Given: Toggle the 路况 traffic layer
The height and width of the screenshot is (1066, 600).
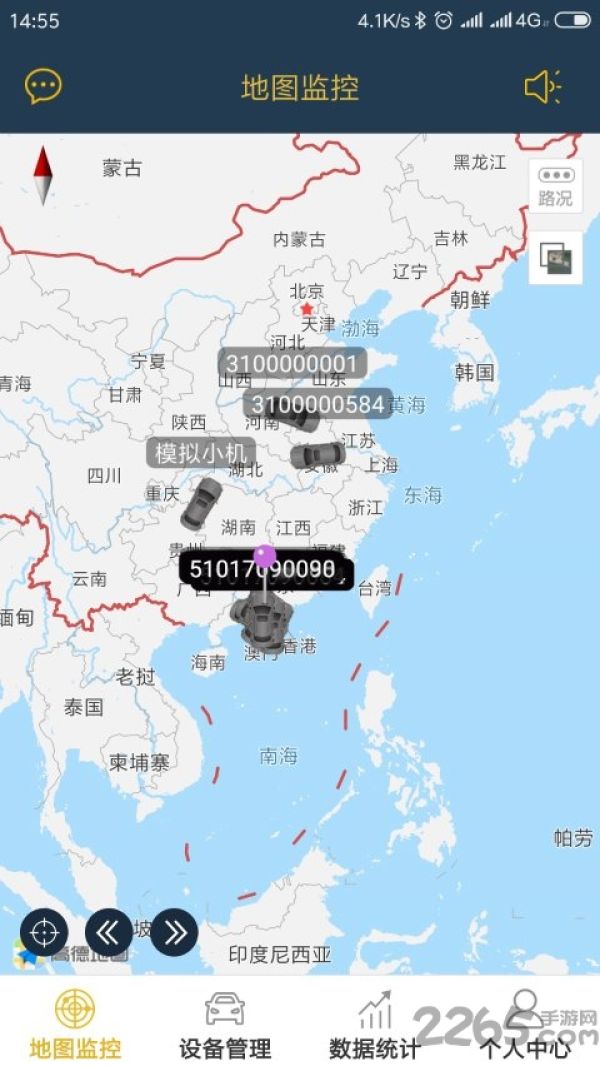Looking at the screenshot, I should 555,186.
